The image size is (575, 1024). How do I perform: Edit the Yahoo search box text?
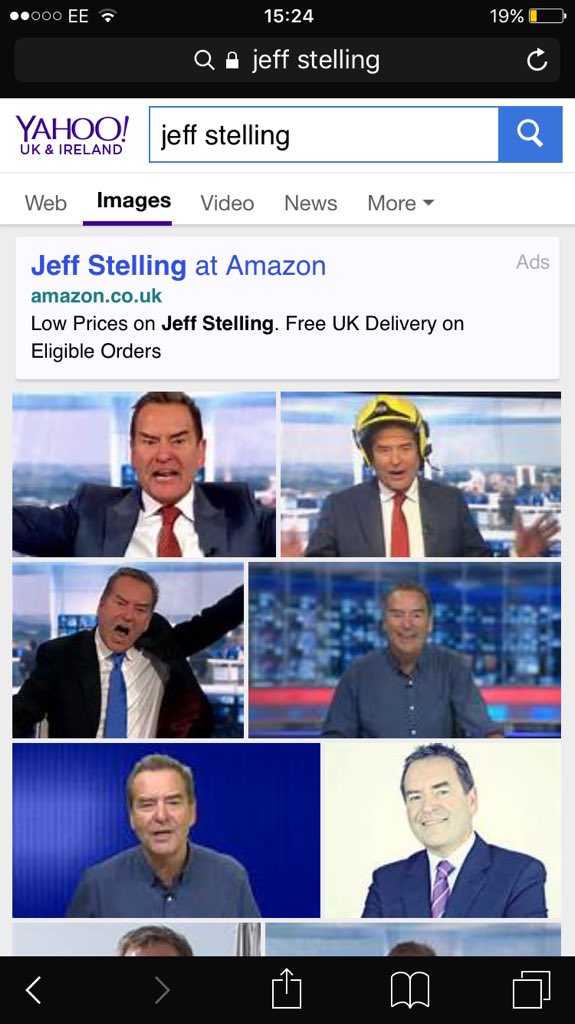[324, 135]
